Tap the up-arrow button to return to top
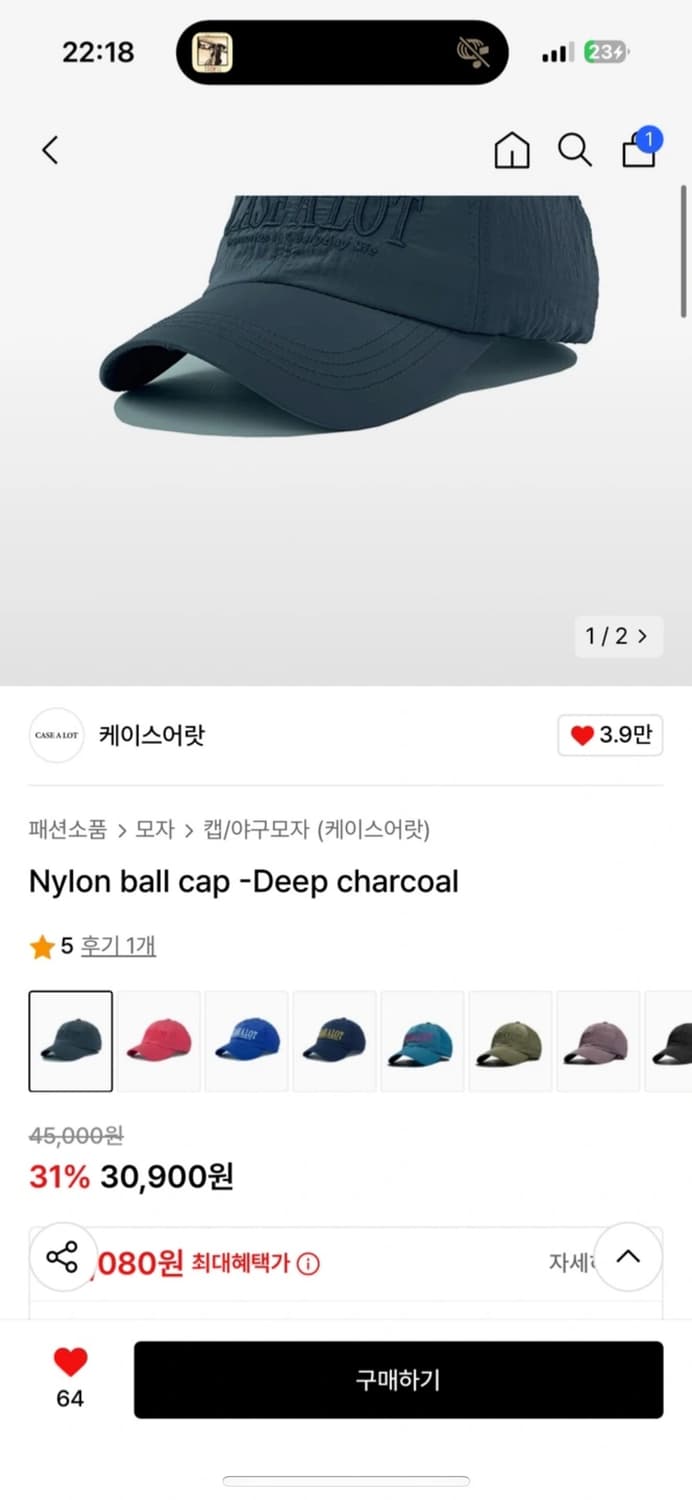Viewport: 692px width, 1500px height. pos(628,1258)
